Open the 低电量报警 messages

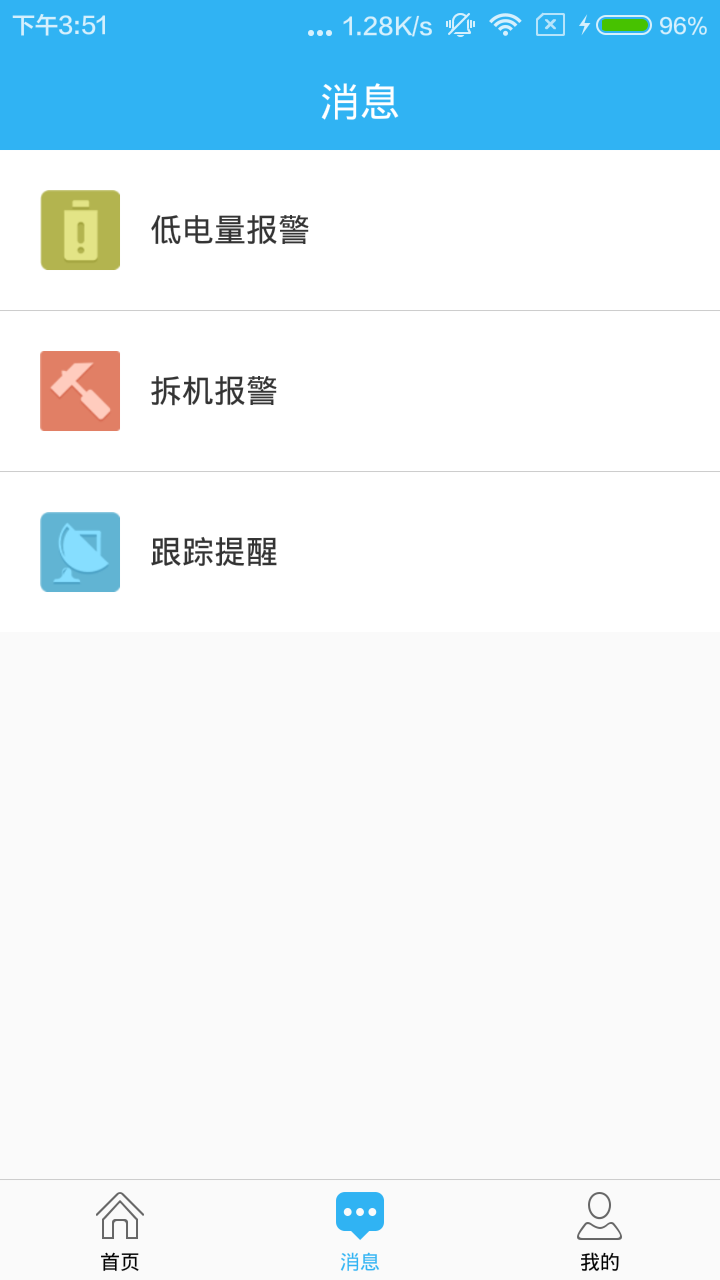360,230
